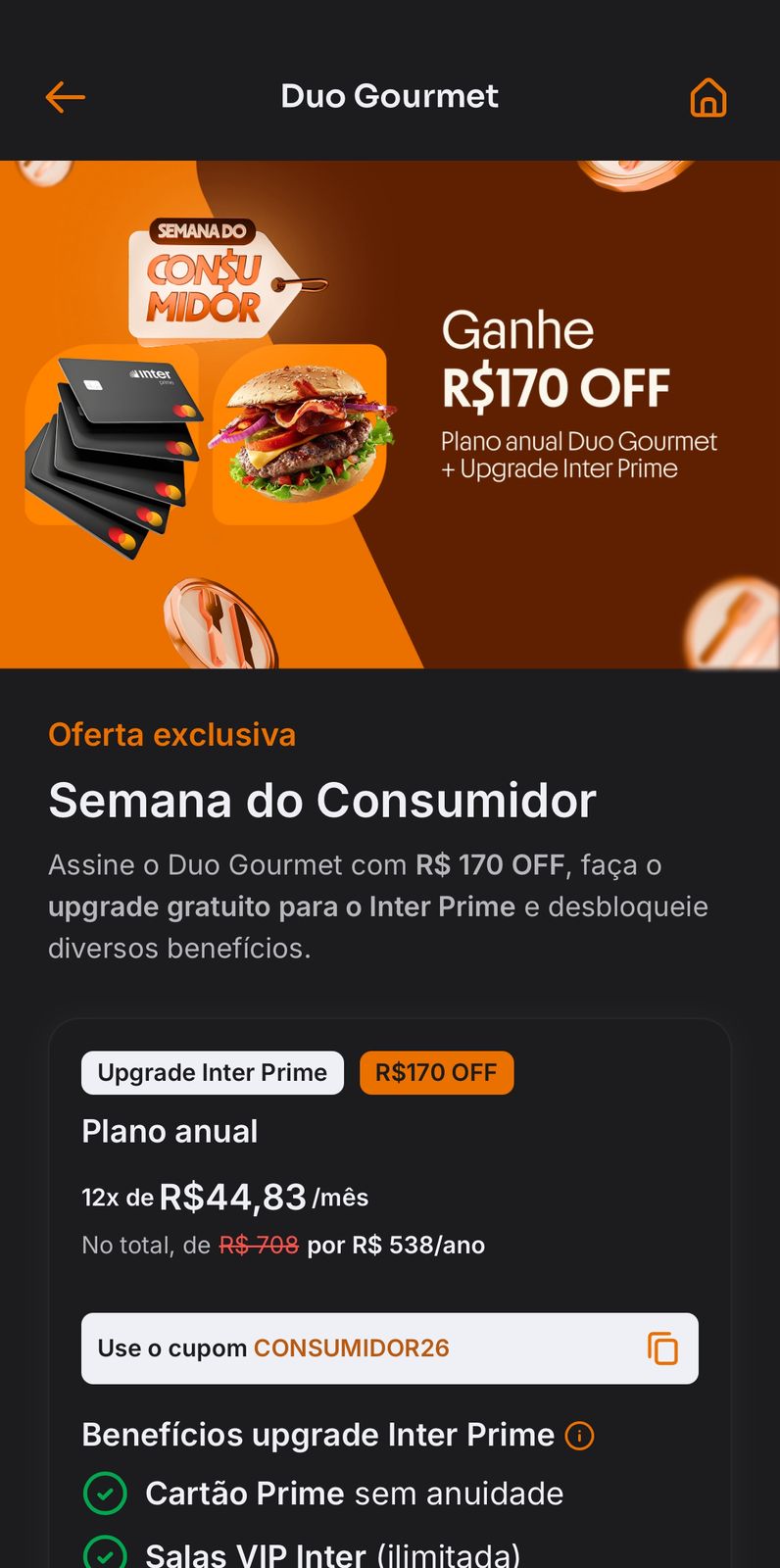This screenshot has width=780, height=1568.
Task: Tap the burger image inside the promo banner
Action: point(302,436)
